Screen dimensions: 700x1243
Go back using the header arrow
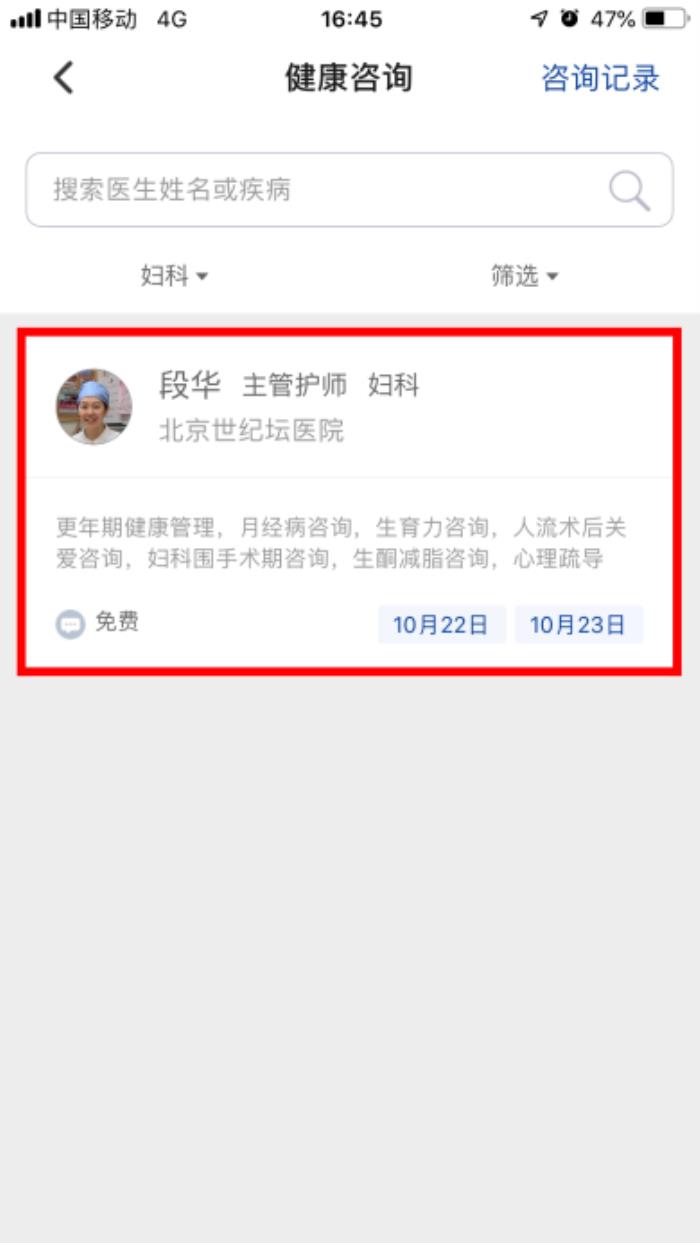pos(64,78)
